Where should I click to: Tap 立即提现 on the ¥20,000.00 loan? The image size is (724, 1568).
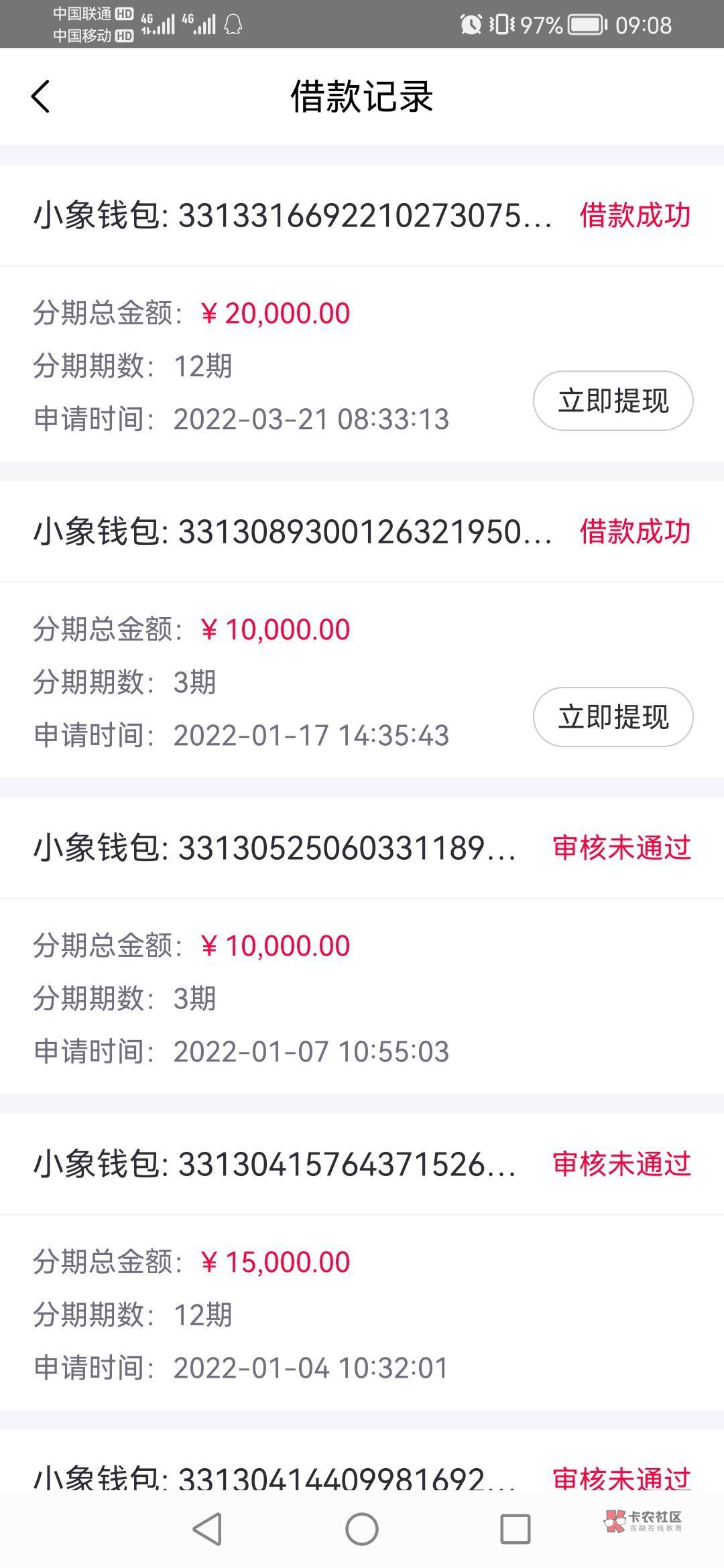(613, 401)
